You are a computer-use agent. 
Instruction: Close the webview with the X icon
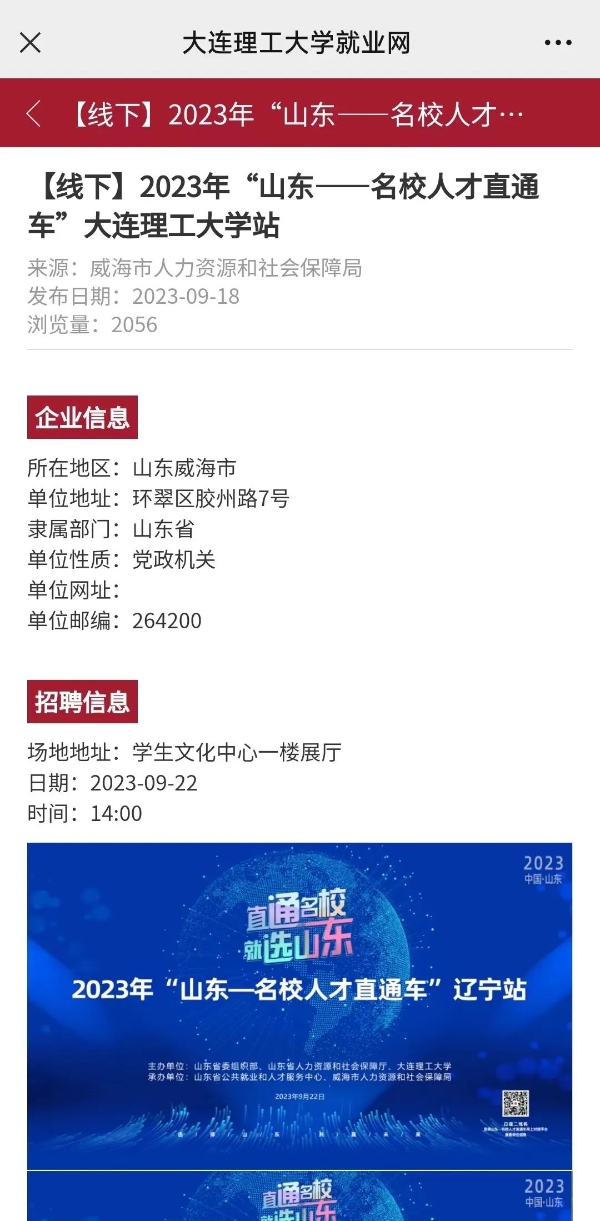pyautogui.click(x=31, y=42)
